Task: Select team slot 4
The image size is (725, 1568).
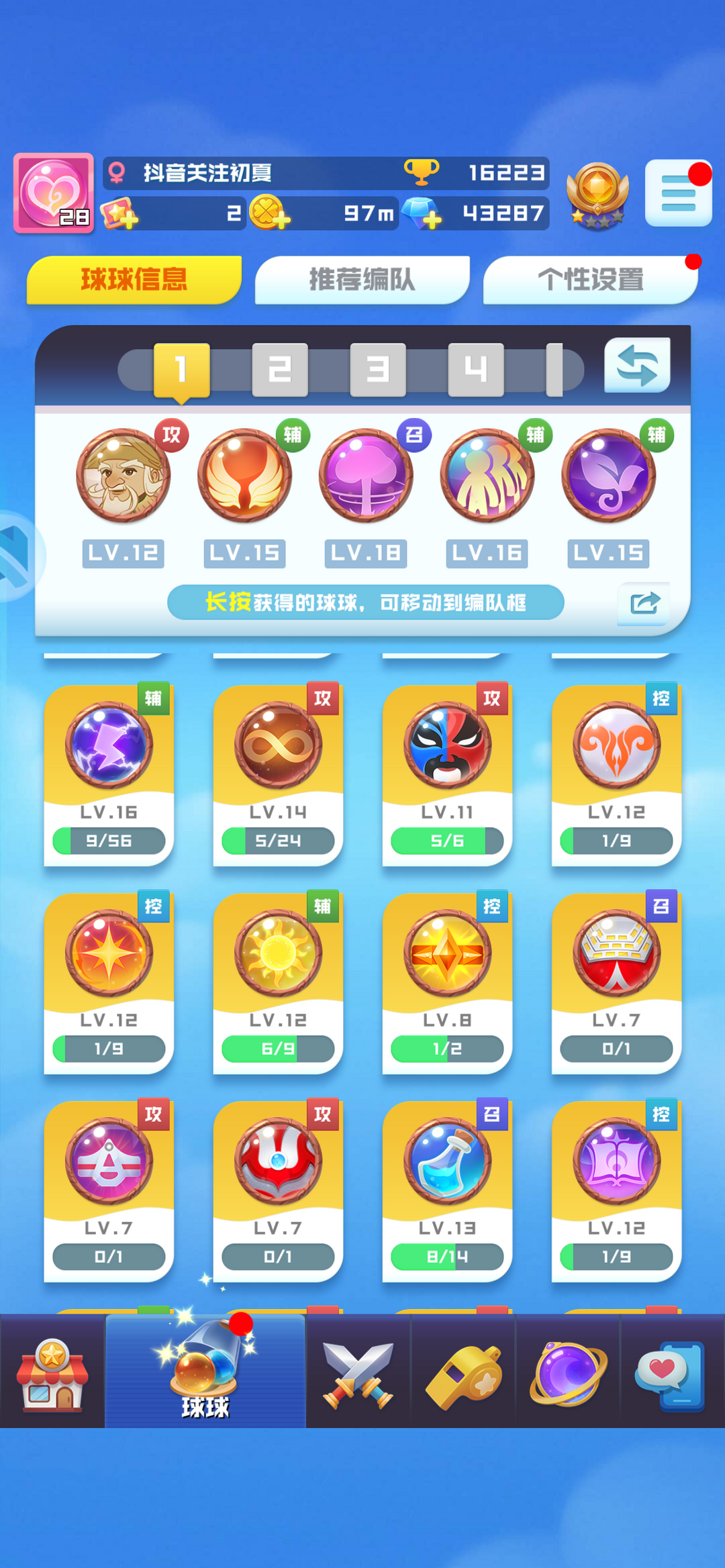Action: pos(476,370)
